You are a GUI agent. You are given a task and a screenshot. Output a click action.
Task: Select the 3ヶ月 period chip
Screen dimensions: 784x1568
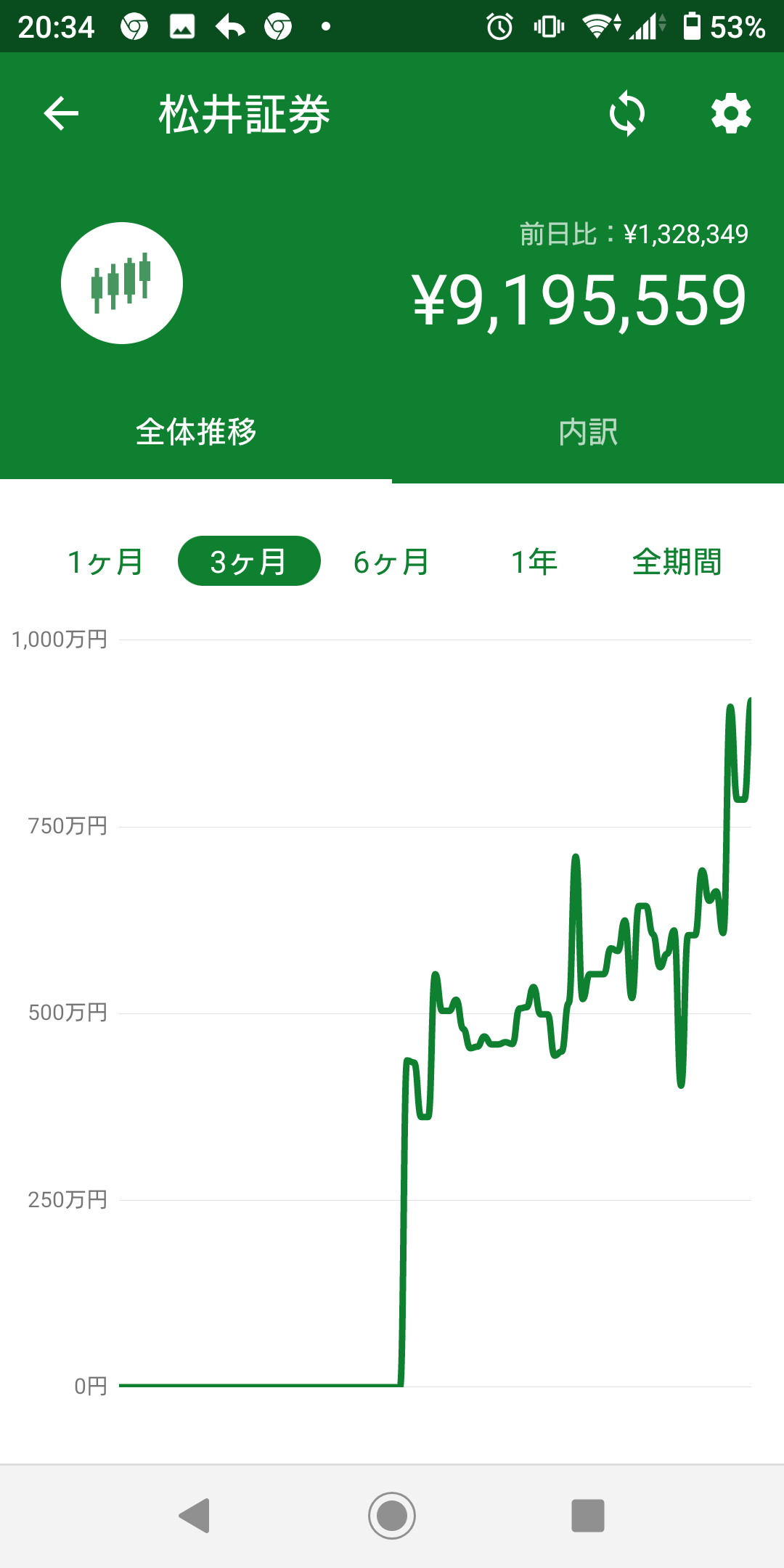249,562
